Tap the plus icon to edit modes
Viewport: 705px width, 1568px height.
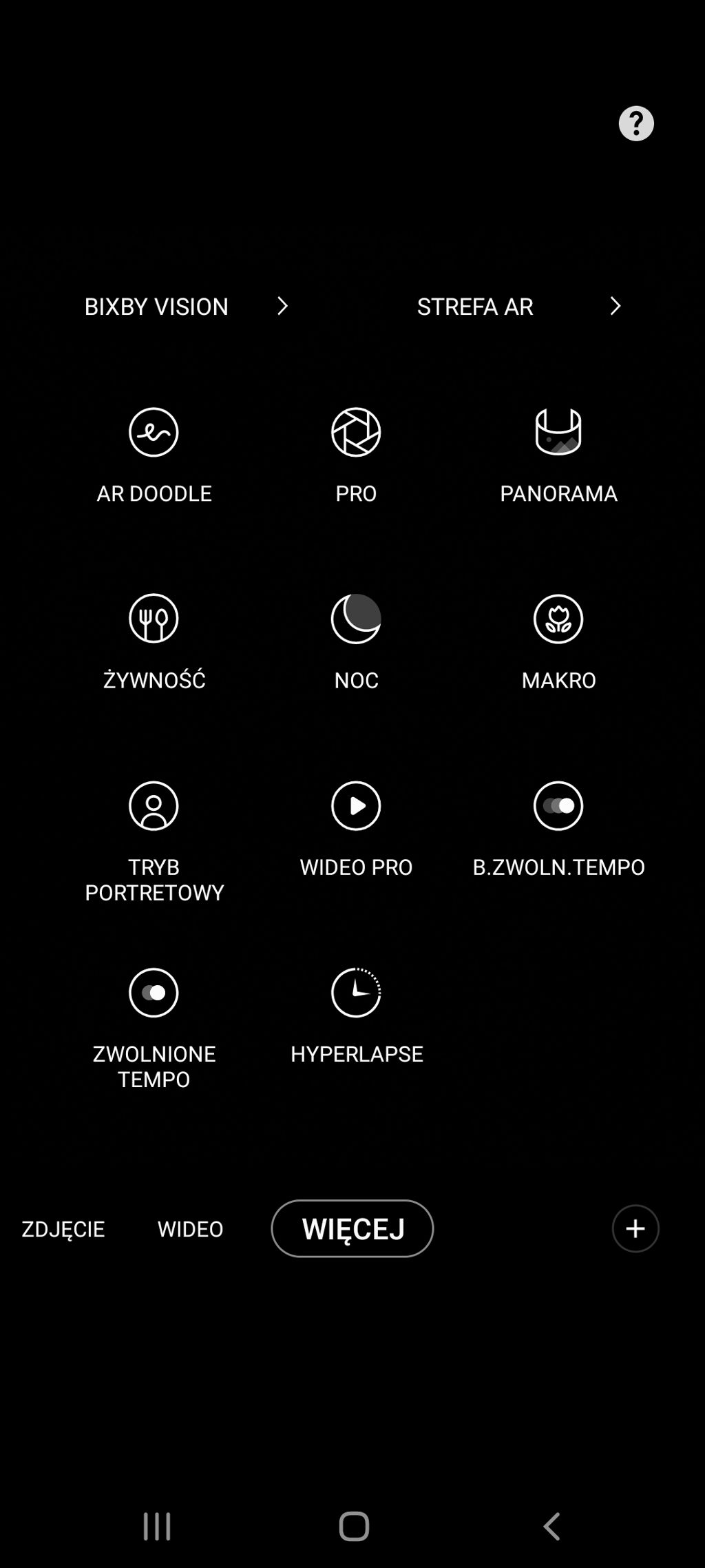click(635, 1229)
